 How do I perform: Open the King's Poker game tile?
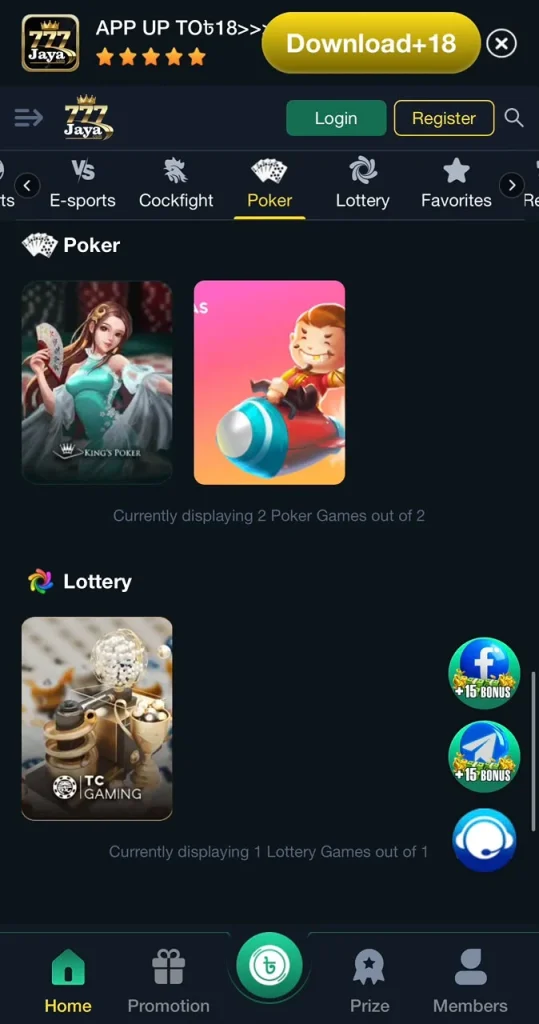point(97,383)
